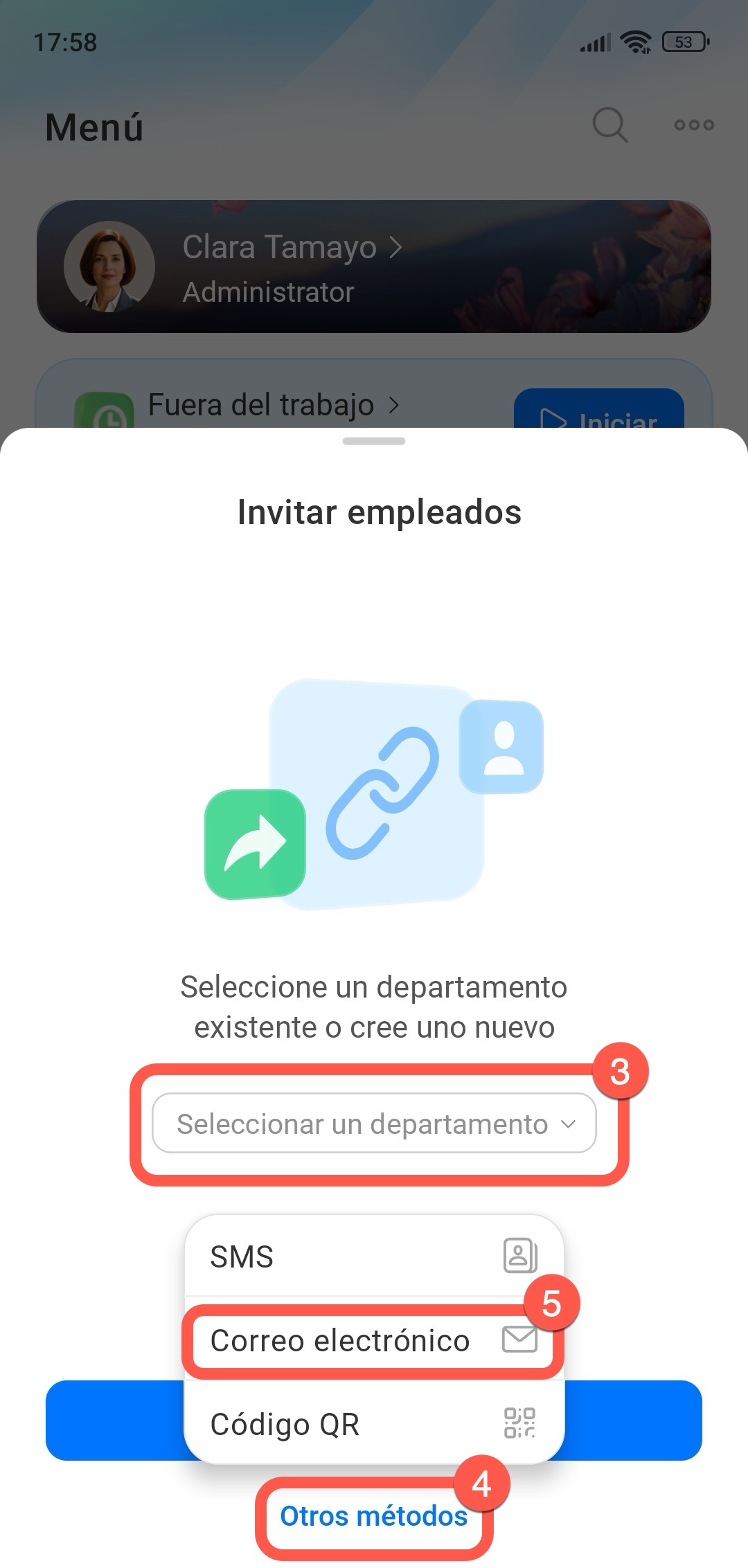748x1568 pixels.
Task: Select Correo electrónico to invite by email
Action: [x=373, y=1341]
